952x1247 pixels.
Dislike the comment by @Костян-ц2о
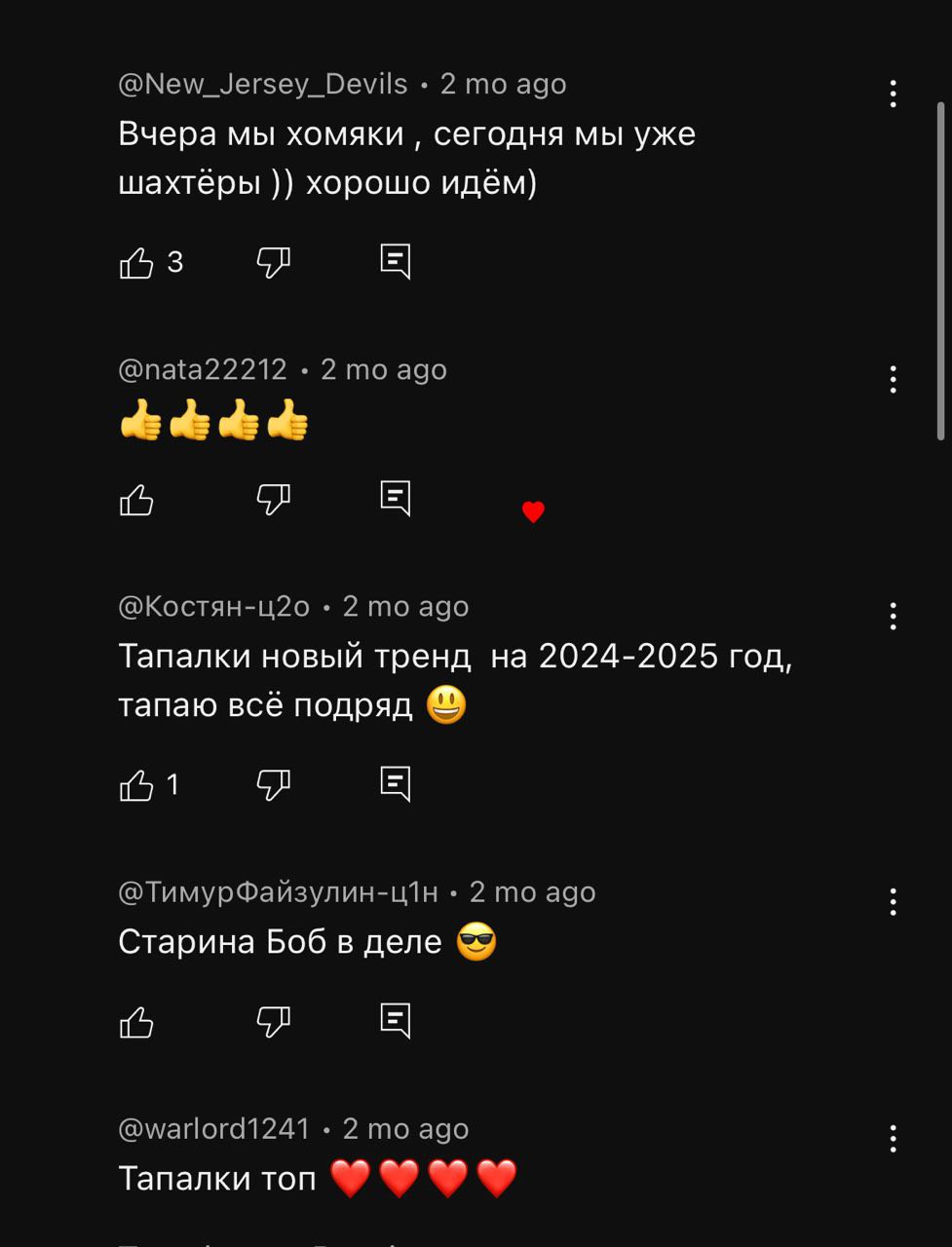[x=273, y=784]
